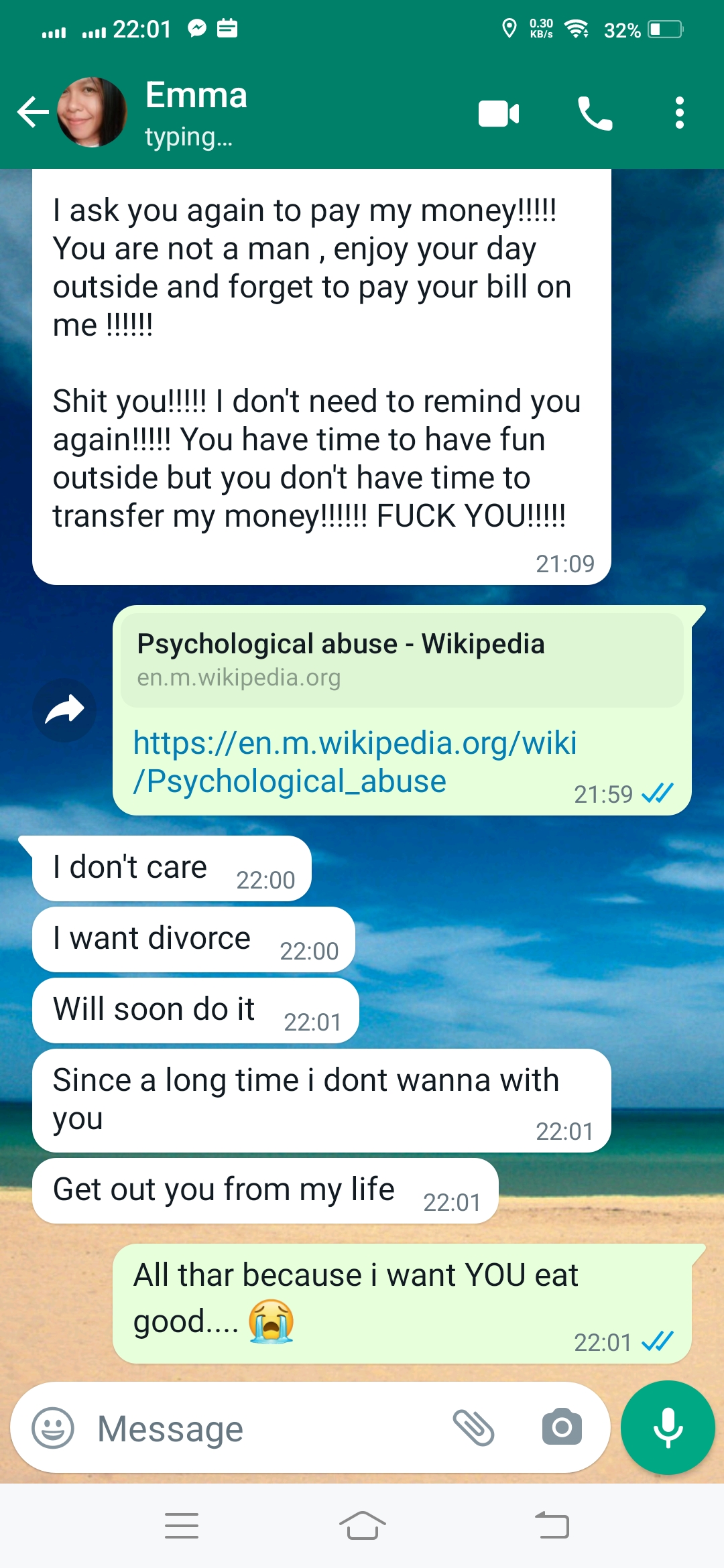The image size is (724, 1568).
Task: Open the Psychological abuse Wikipedia link
Action: (355, 762)
